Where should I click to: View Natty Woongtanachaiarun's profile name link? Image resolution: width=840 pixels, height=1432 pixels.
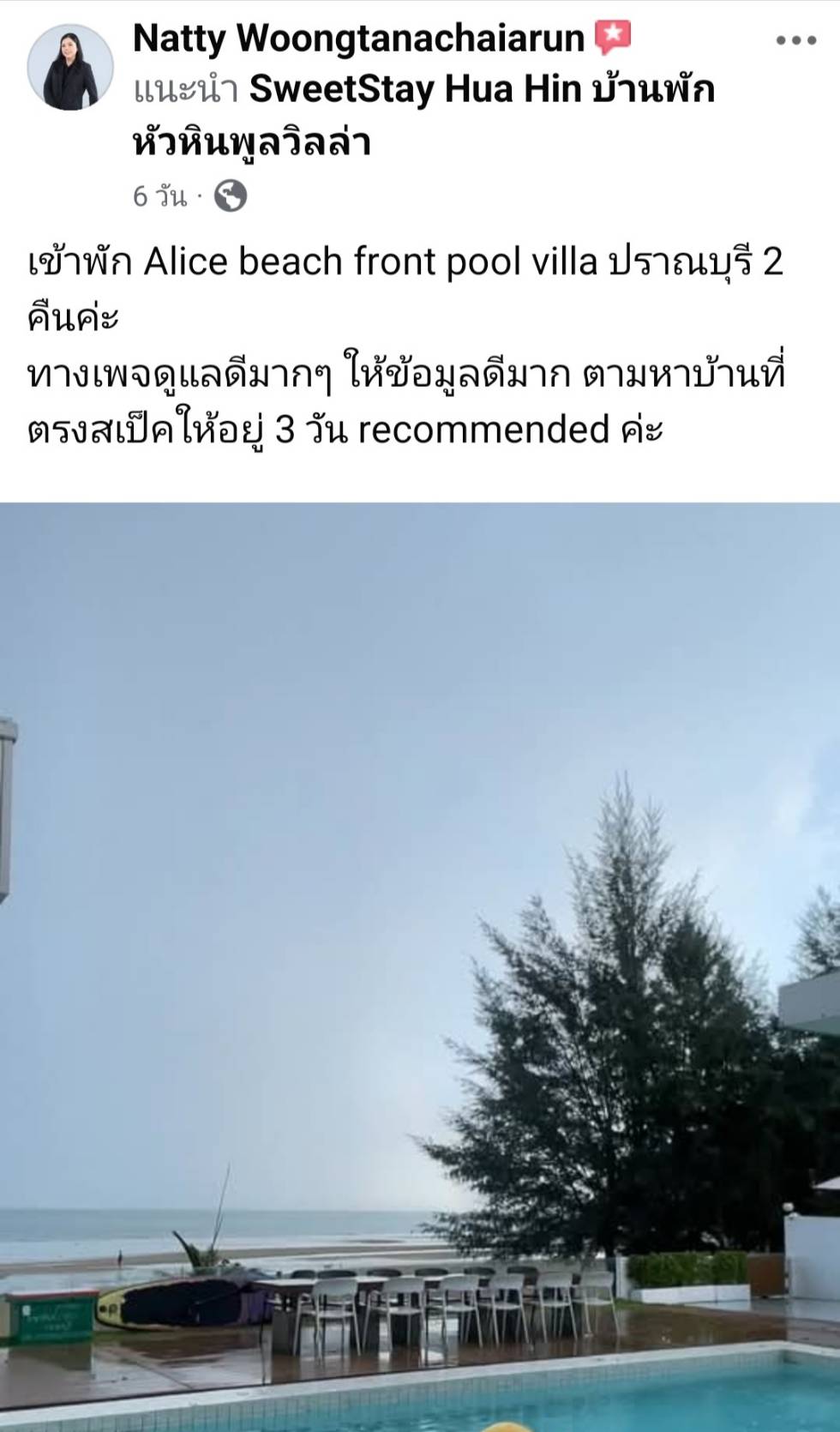358,39
